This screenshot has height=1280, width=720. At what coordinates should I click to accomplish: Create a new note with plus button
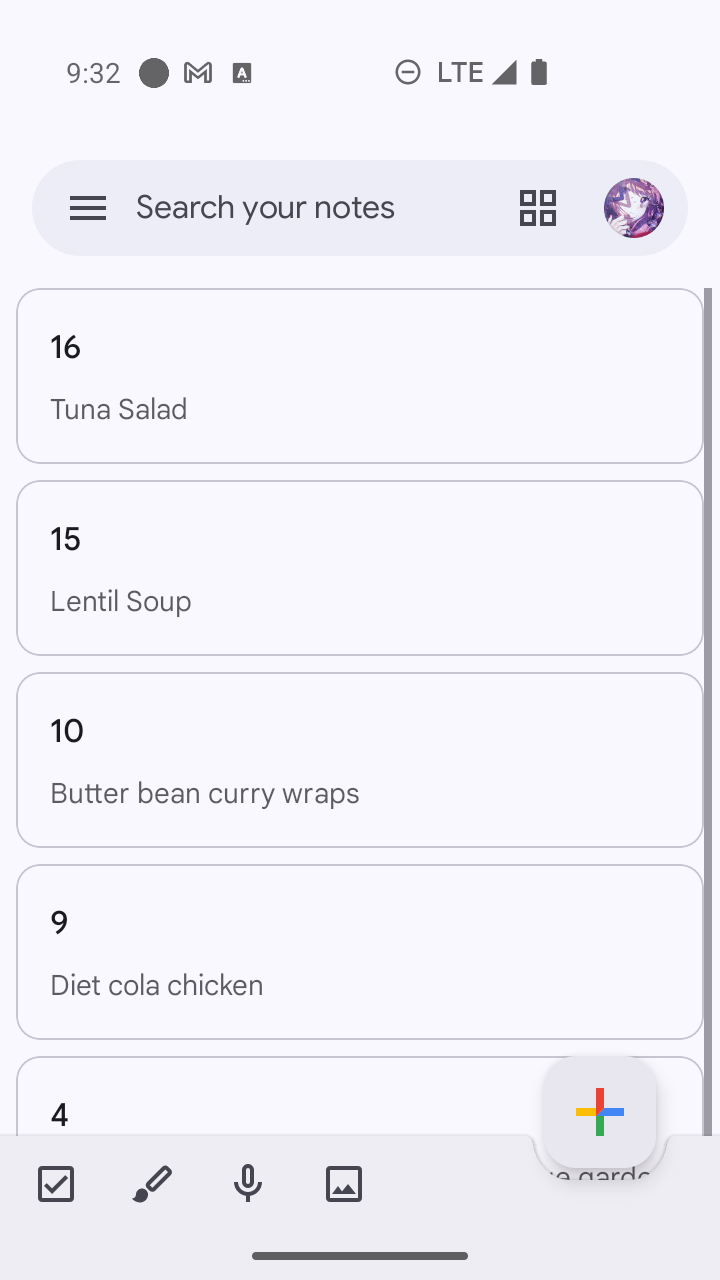(600, 1112)
